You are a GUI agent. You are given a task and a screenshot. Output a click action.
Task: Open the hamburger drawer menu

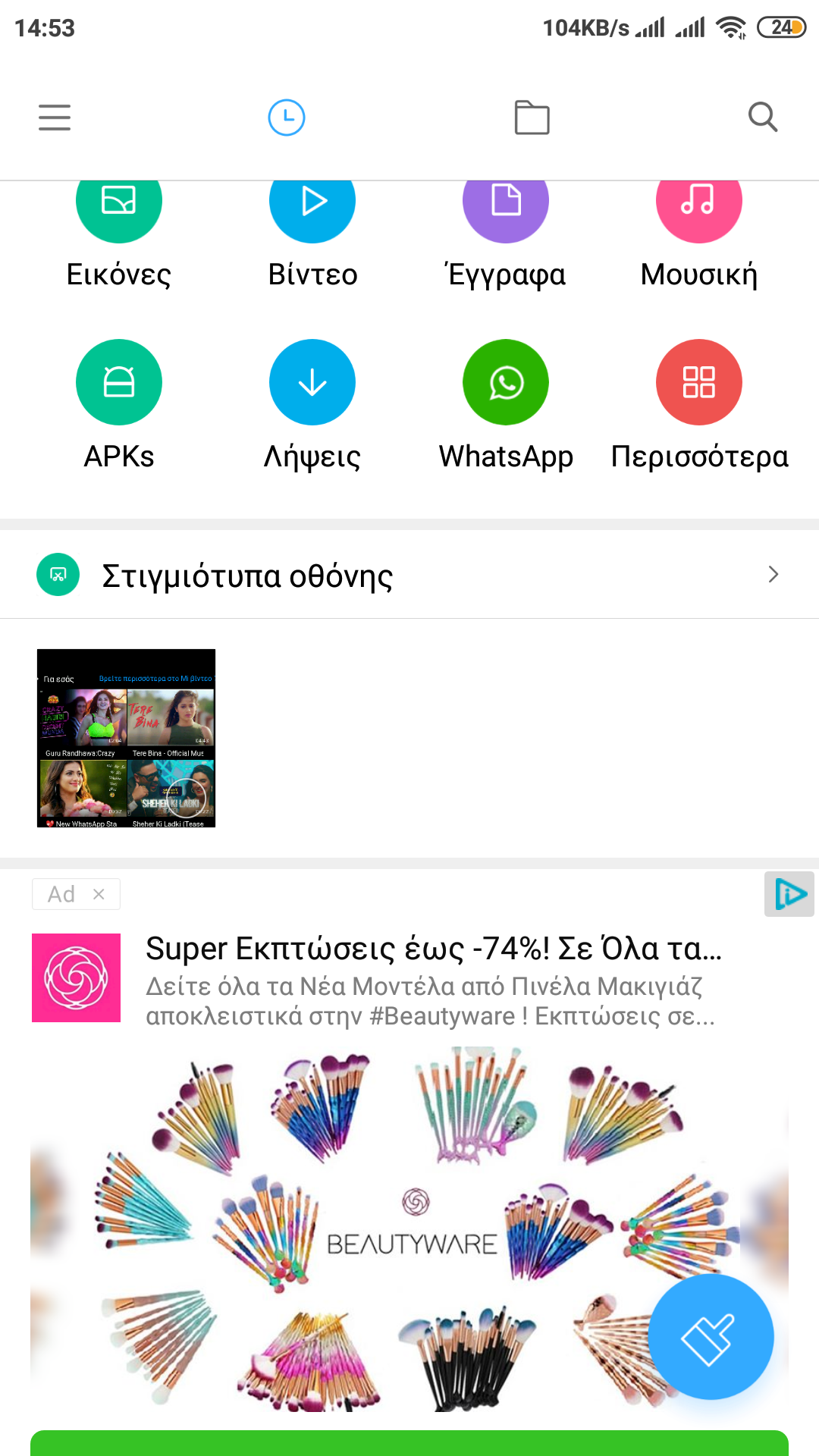coord(55,118)
